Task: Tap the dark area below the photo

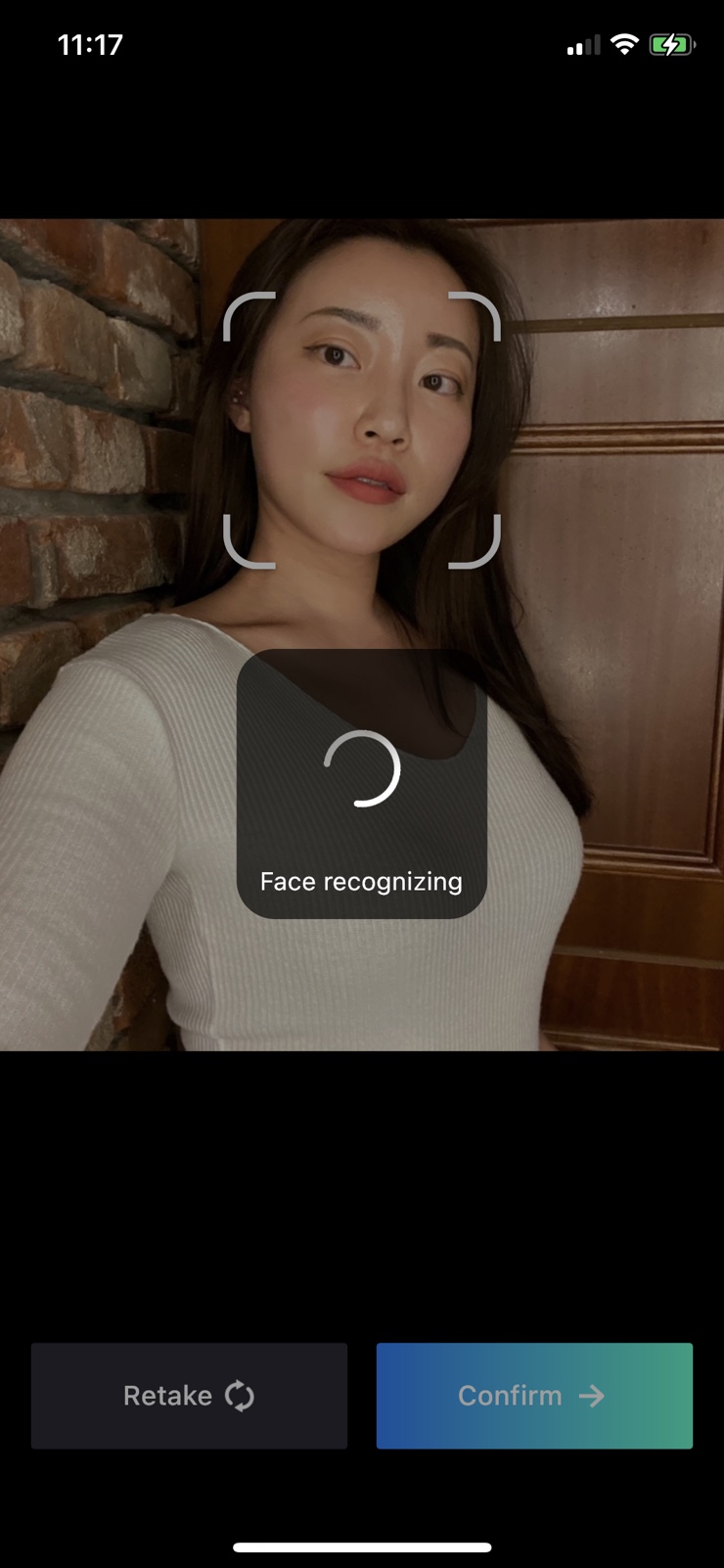Action: click(x=362, y=1175)
